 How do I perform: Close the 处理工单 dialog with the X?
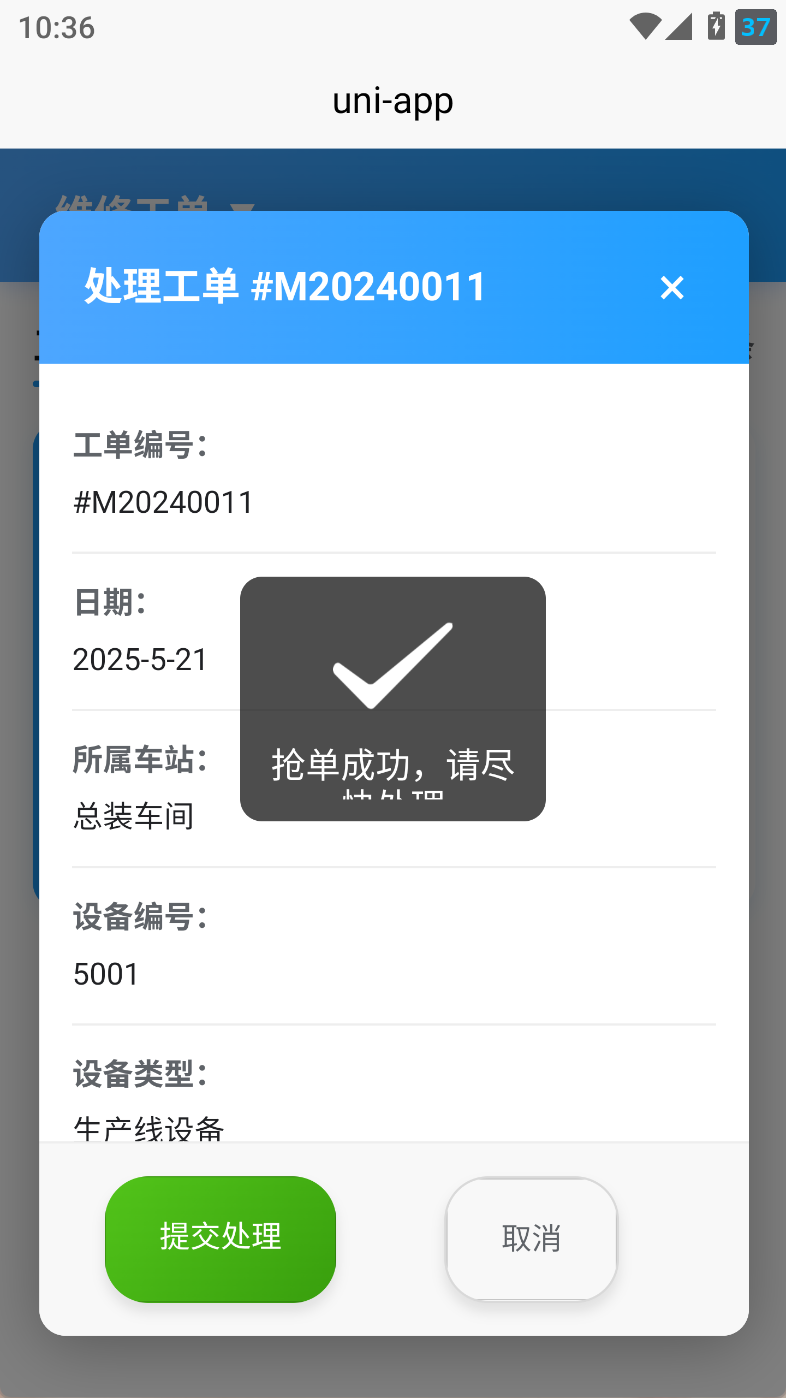point(672,288)
